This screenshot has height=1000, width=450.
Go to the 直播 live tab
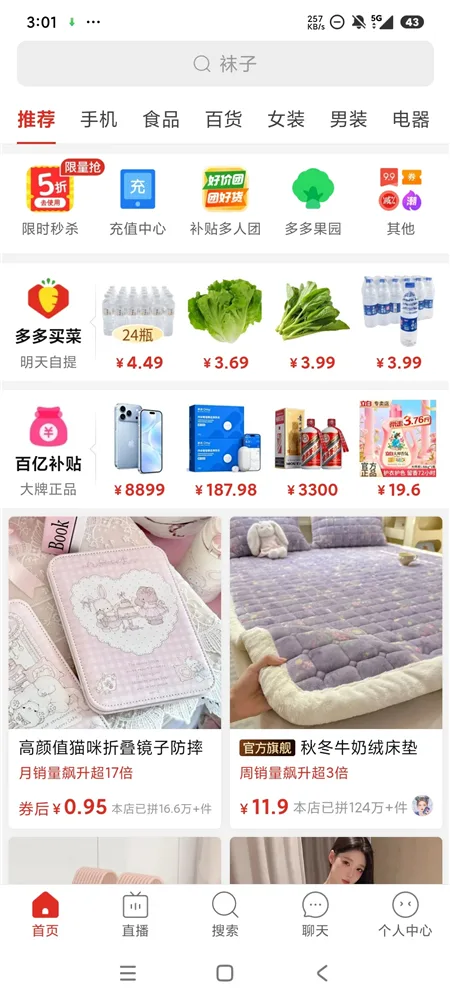135,915
